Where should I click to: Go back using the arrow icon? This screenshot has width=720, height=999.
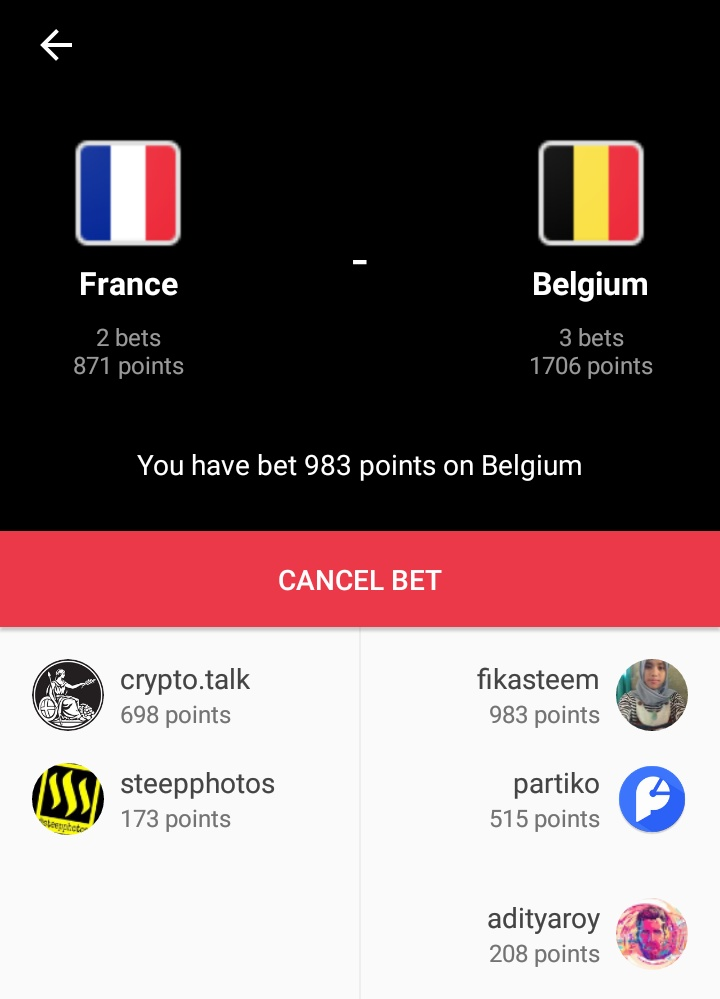[56, 45]
